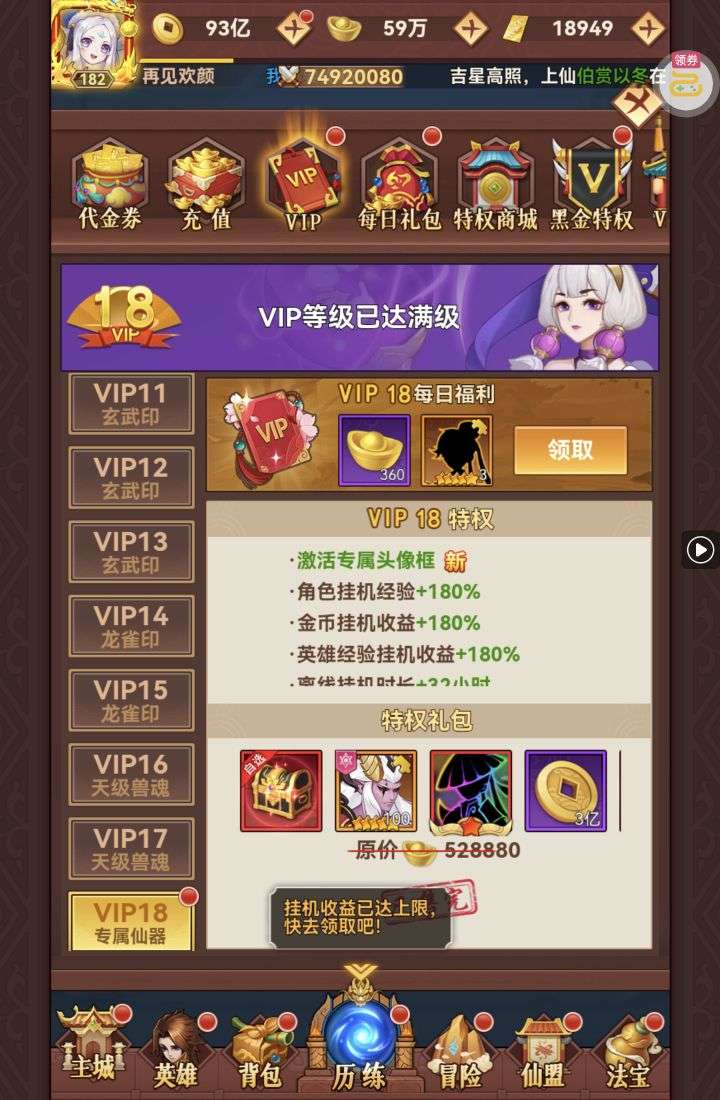Go to the 历练 training portal

point(359,1040)
